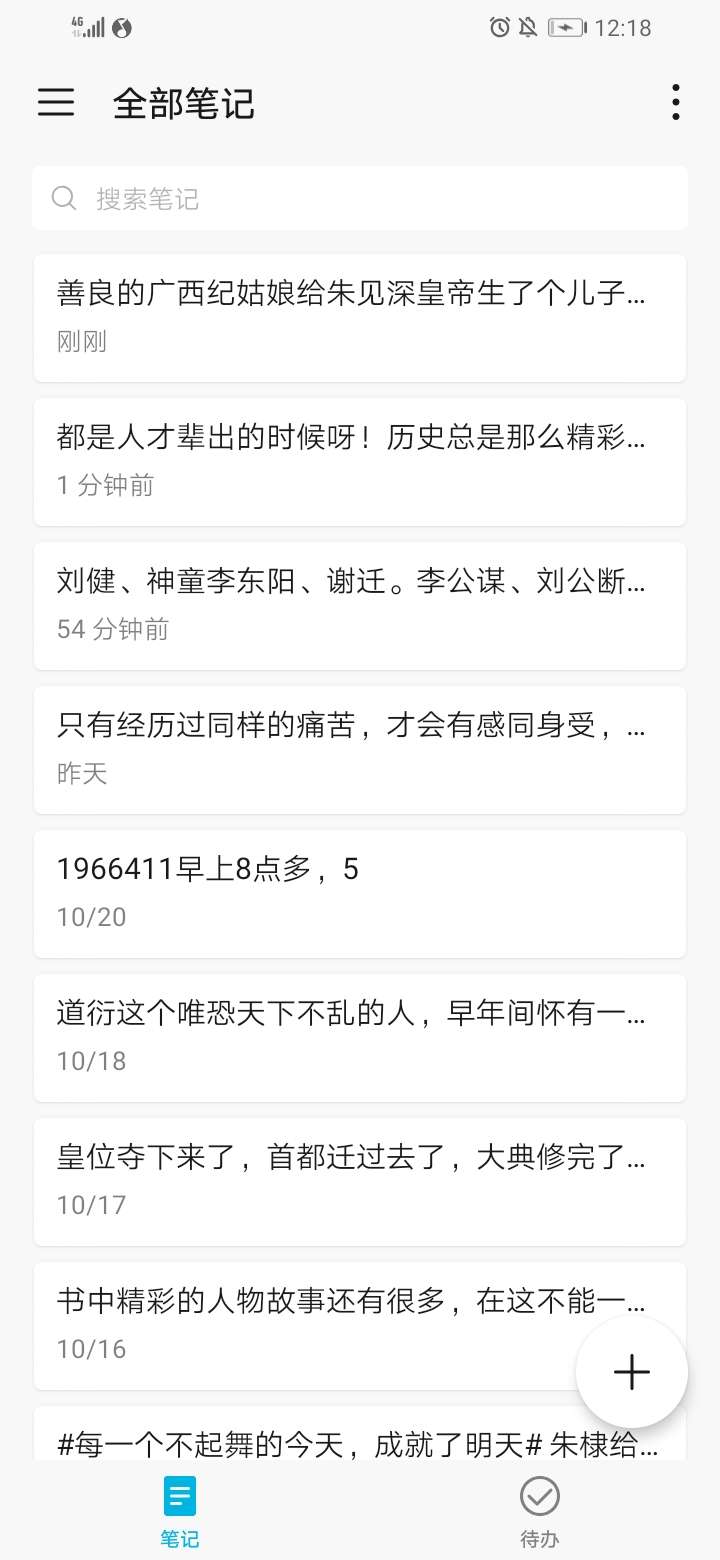720x1560 pixels.
Task: Open the note starting with 刘健、神童李东阳
Action: point(360,605)
